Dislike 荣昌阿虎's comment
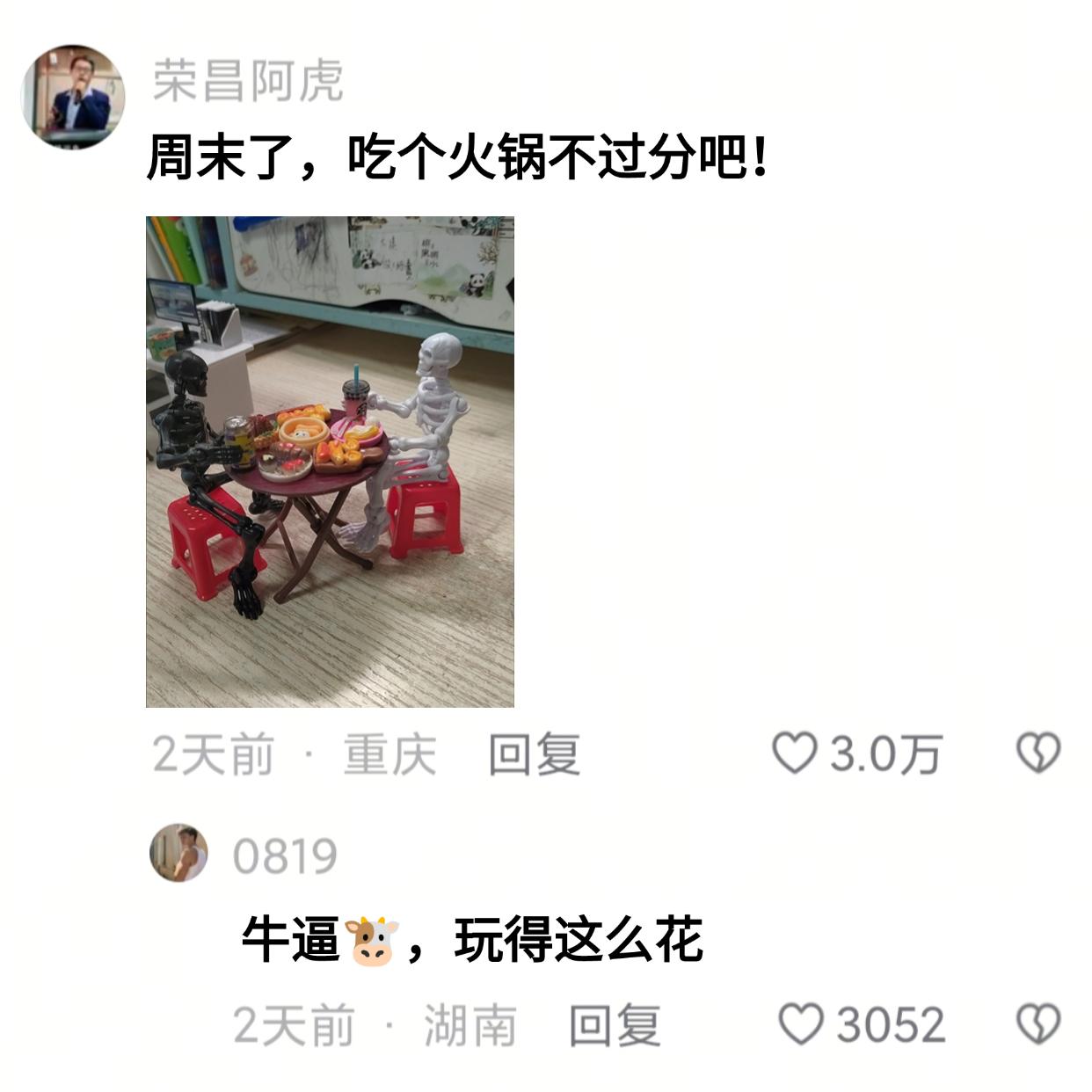 pos(1038,753)
